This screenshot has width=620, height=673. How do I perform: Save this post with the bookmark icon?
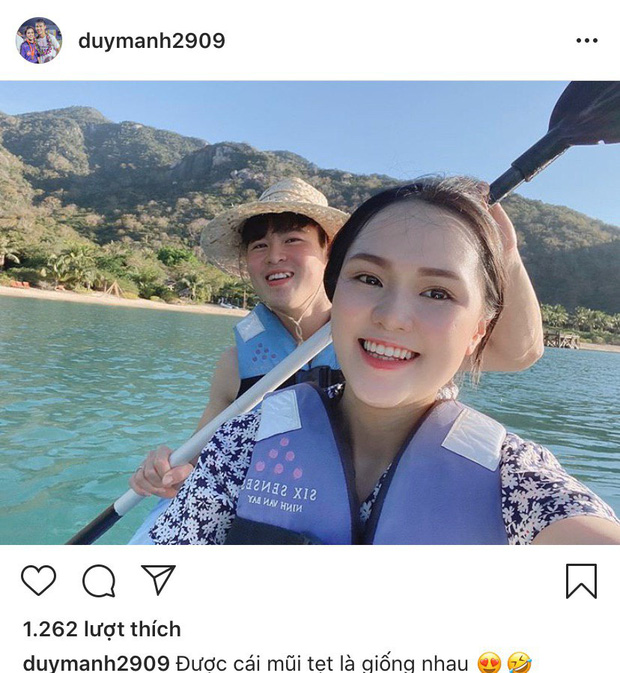[x=581, y=581]
